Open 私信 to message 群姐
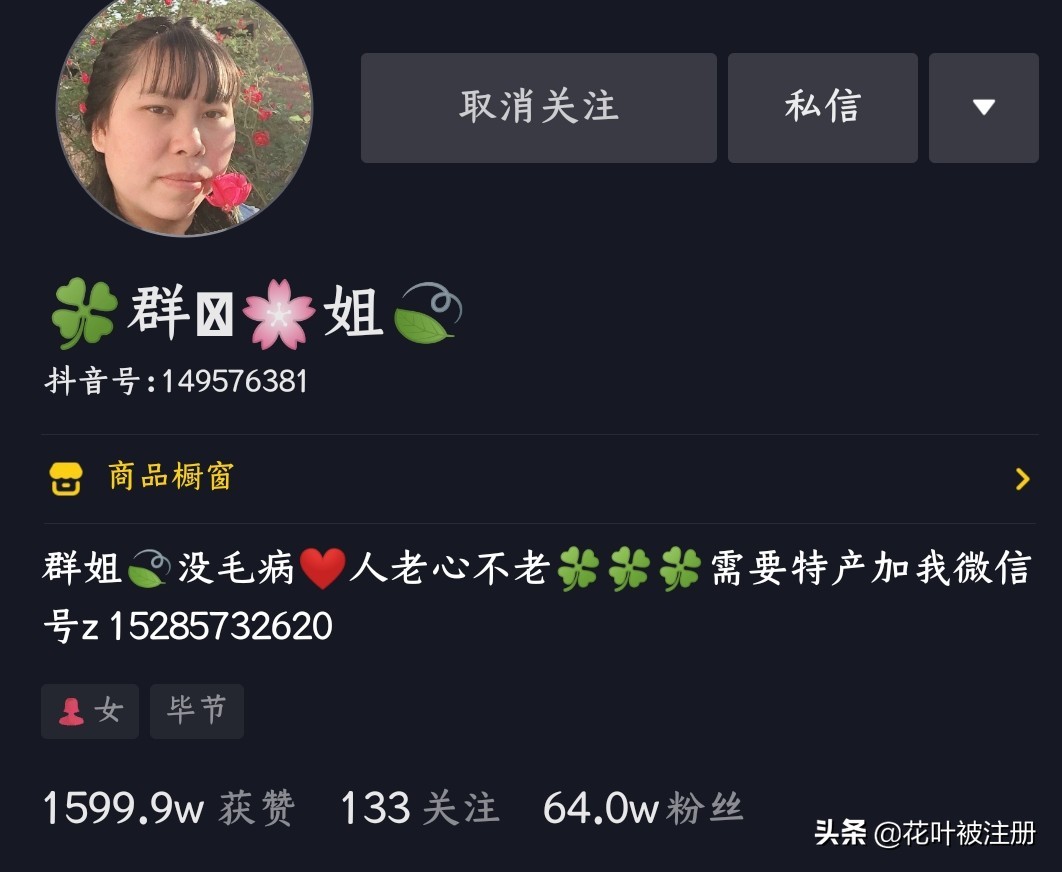The height and width of the screenshot is (872, 1062). [x=822, y=108]
